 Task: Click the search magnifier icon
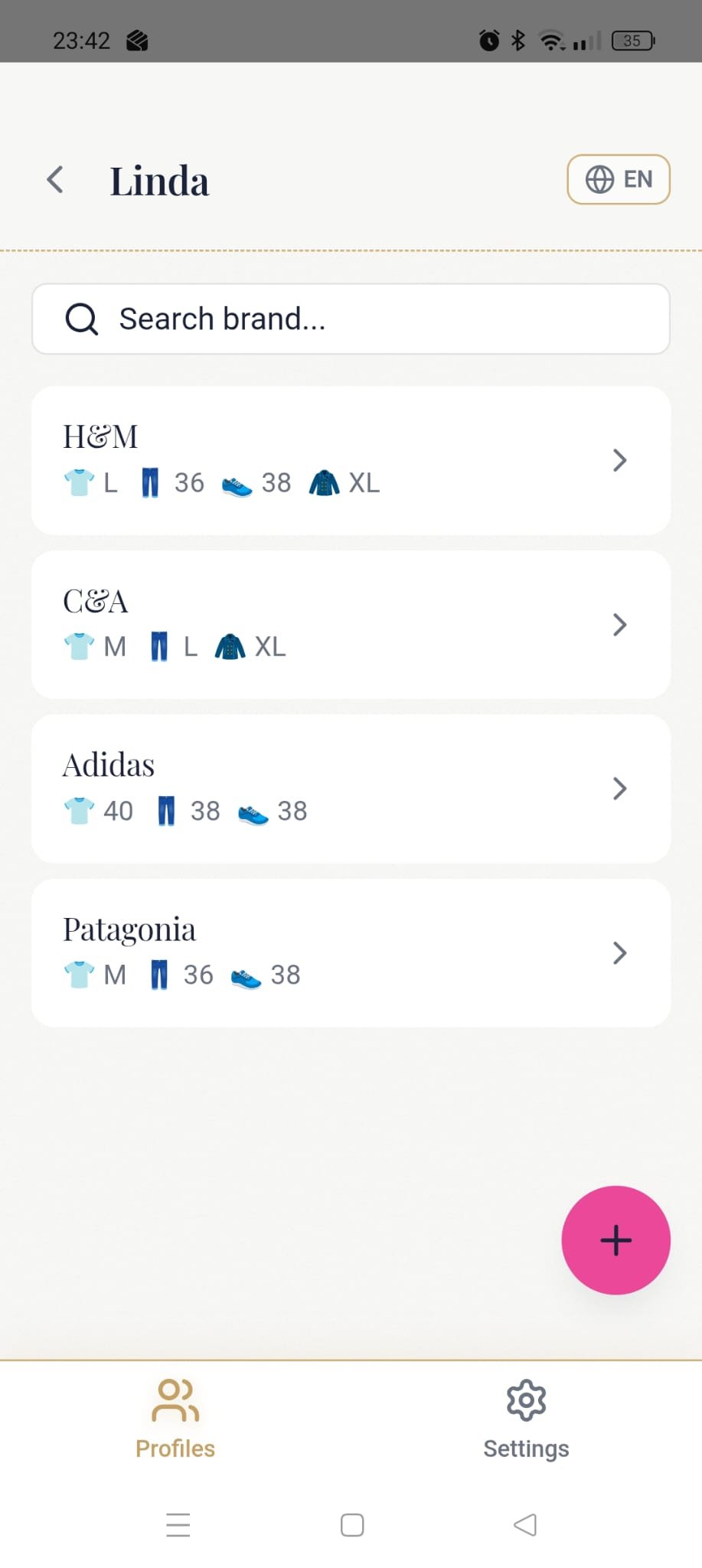point(81,318)
